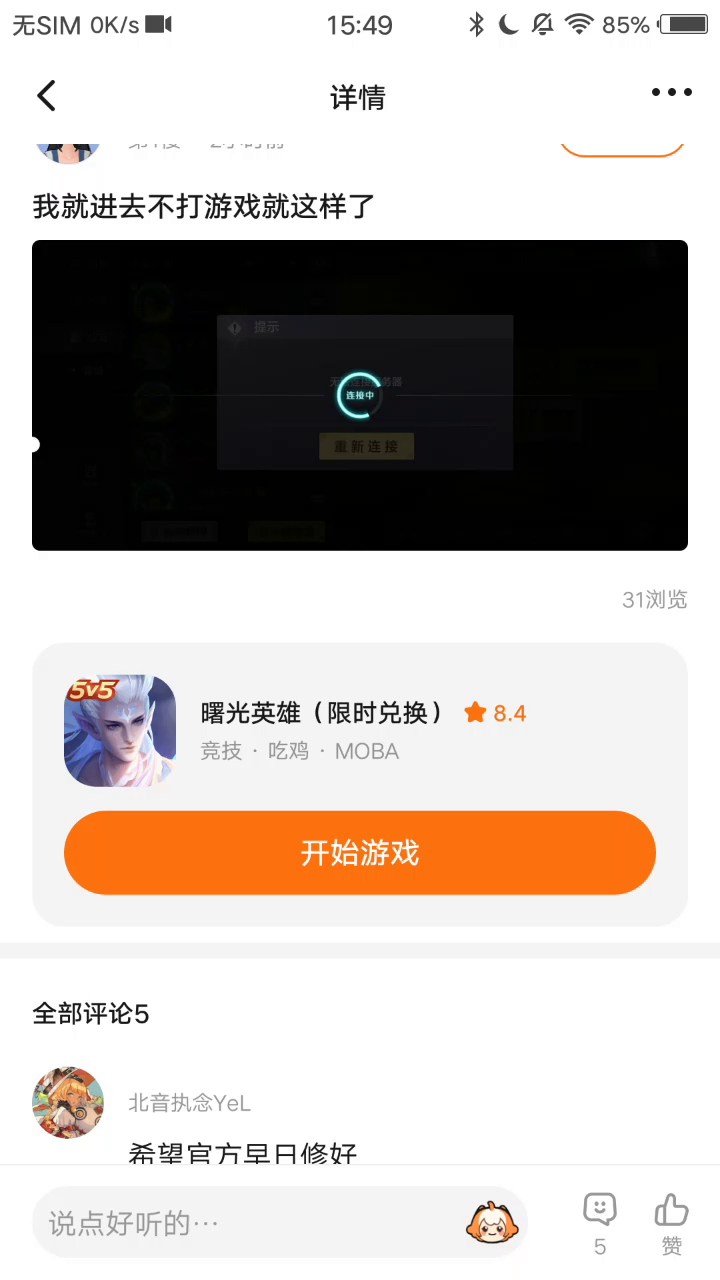Go back from the 详情 page
Viewport: 720px width, 1280px height.
[x=46, y=96]
